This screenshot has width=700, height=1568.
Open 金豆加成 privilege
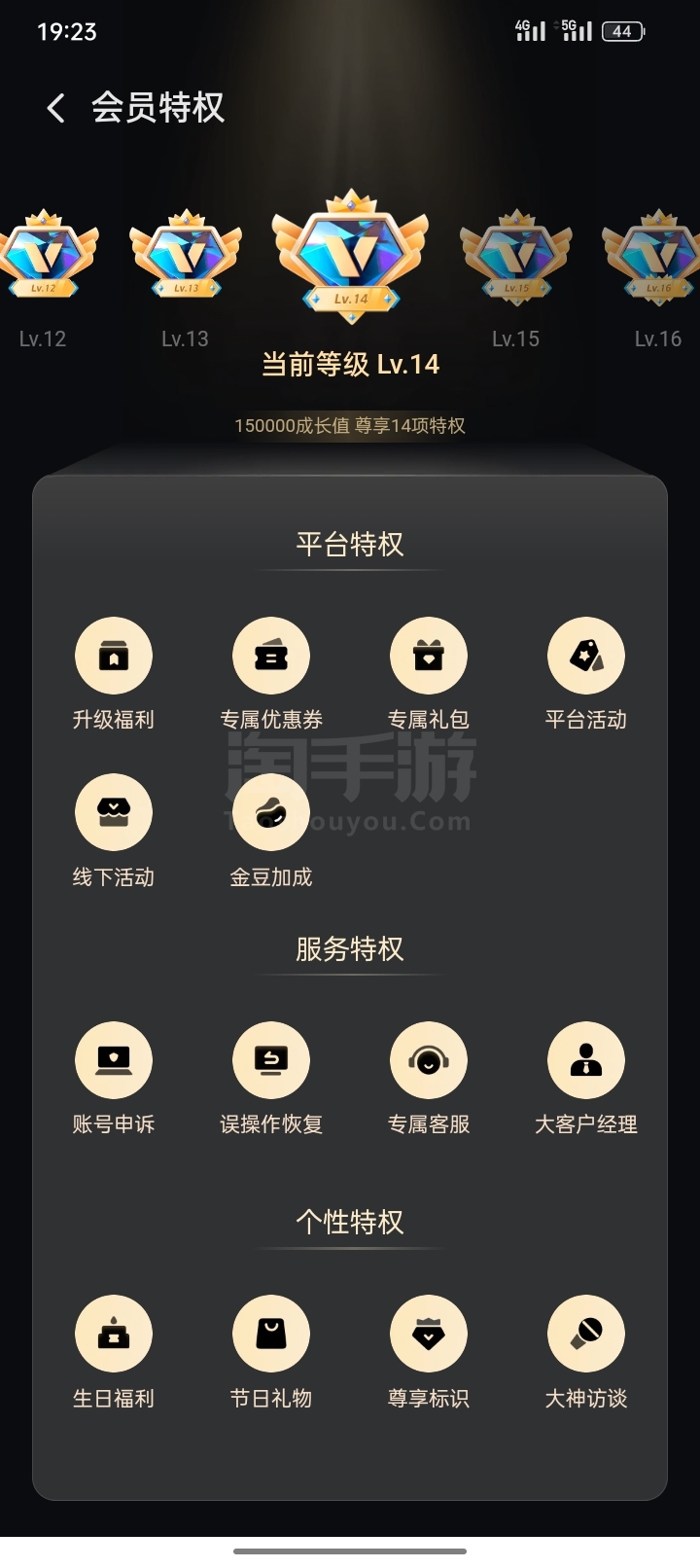click(x=271, y=813)
